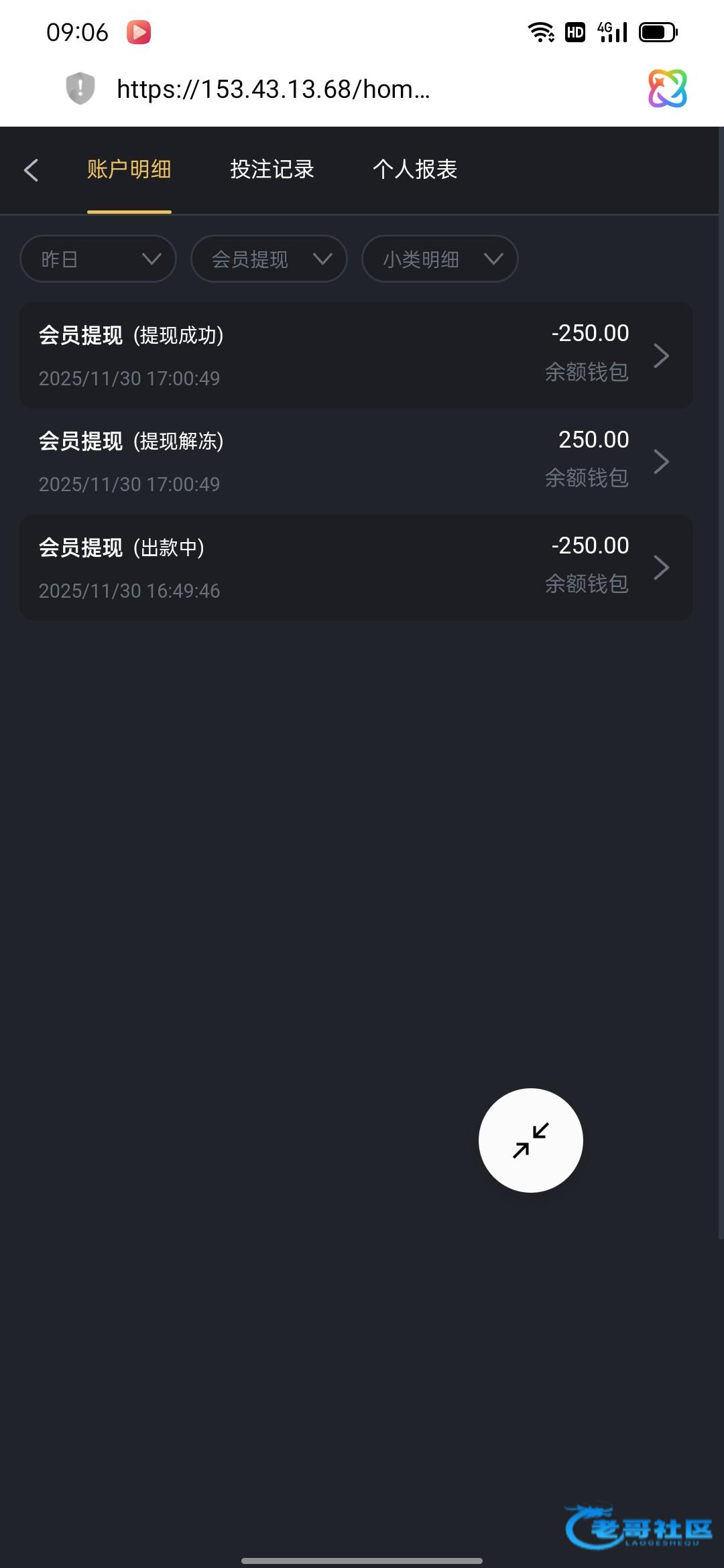Open the 提现成功 withdrawal record
The height and width of the screenshot is (1568, 724).
[356, 355]
